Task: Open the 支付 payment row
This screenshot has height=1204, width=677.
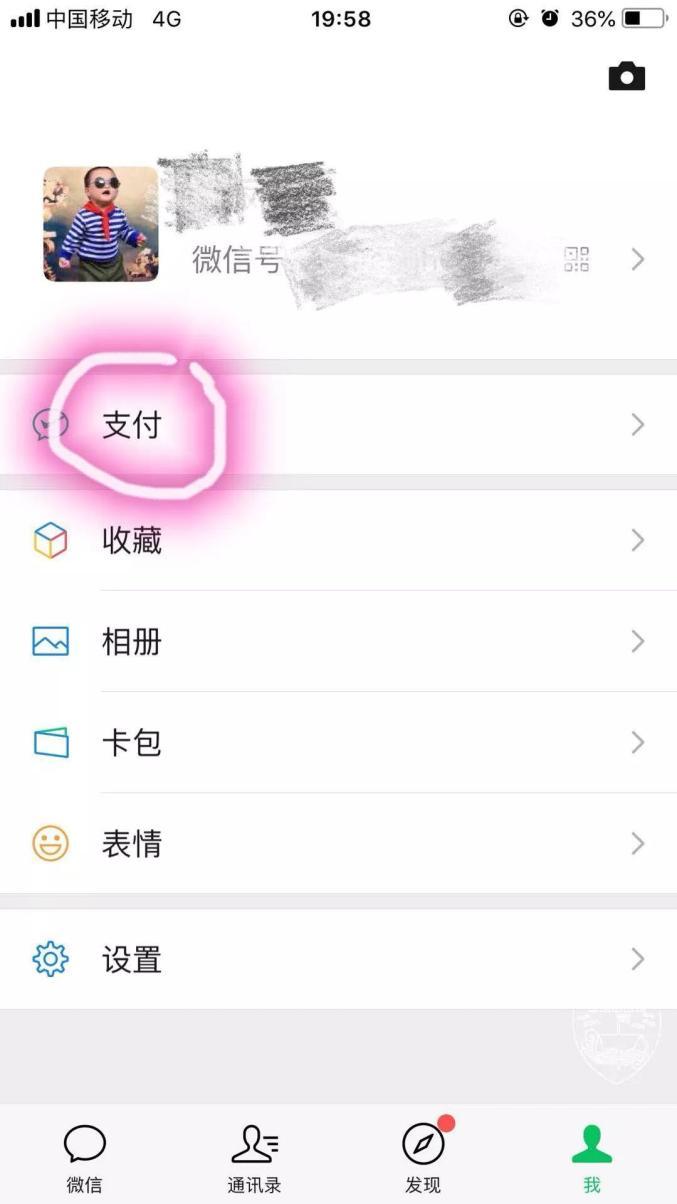Action: [338, 425]
